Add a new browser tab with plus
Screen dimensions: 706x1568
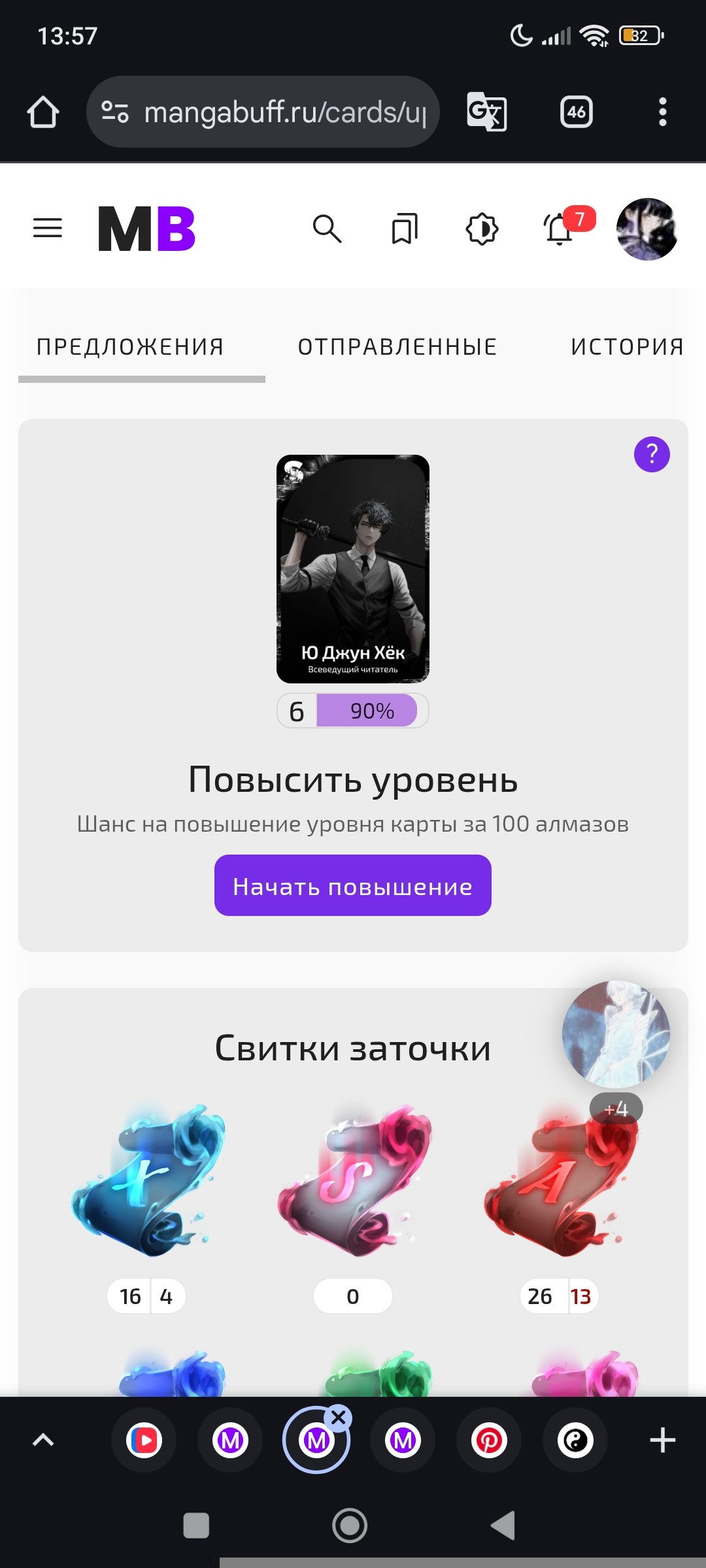click(x=663, y=1440)
